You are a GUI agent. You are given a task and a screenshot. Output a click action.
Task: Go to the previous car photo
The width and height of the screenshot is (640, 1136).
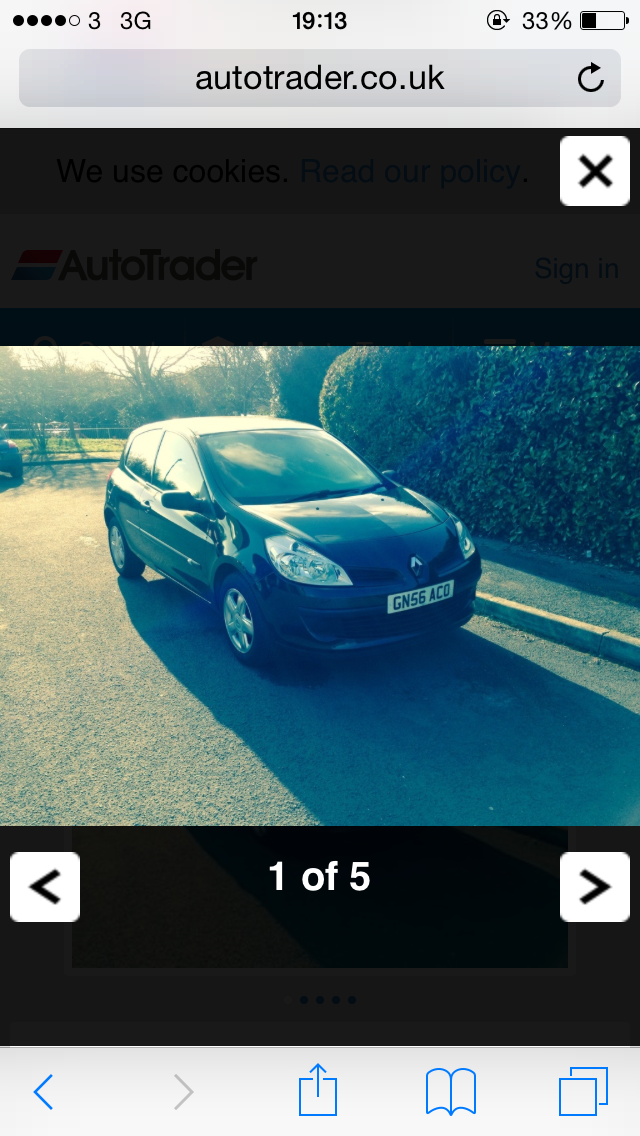click(x=45, y=886)
